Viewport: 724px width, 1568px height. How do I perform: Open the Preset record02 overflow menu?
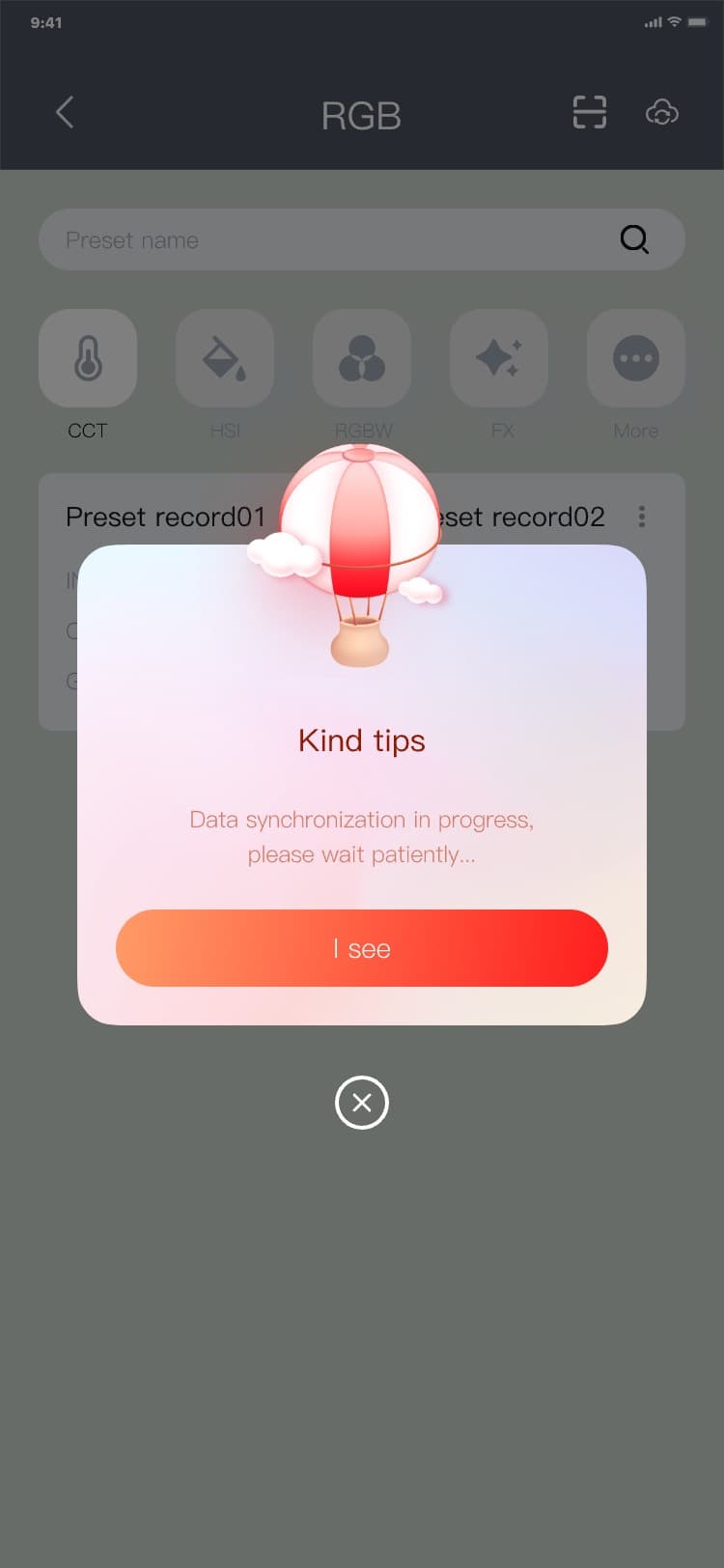point(642,517)
